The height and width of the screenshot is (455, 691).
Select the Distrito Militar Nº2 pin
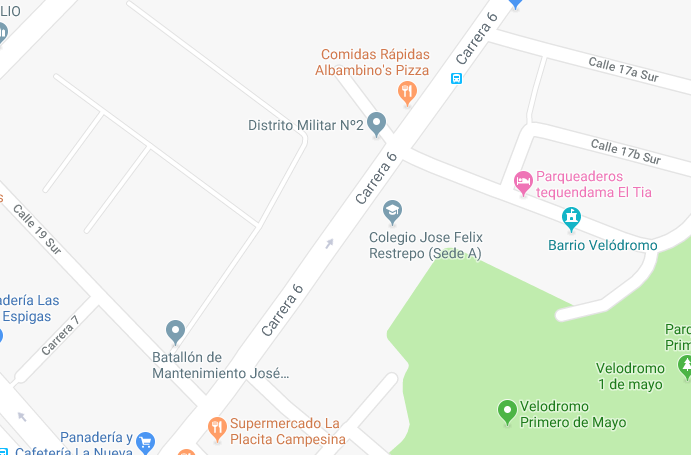click(x=377, y=124)
